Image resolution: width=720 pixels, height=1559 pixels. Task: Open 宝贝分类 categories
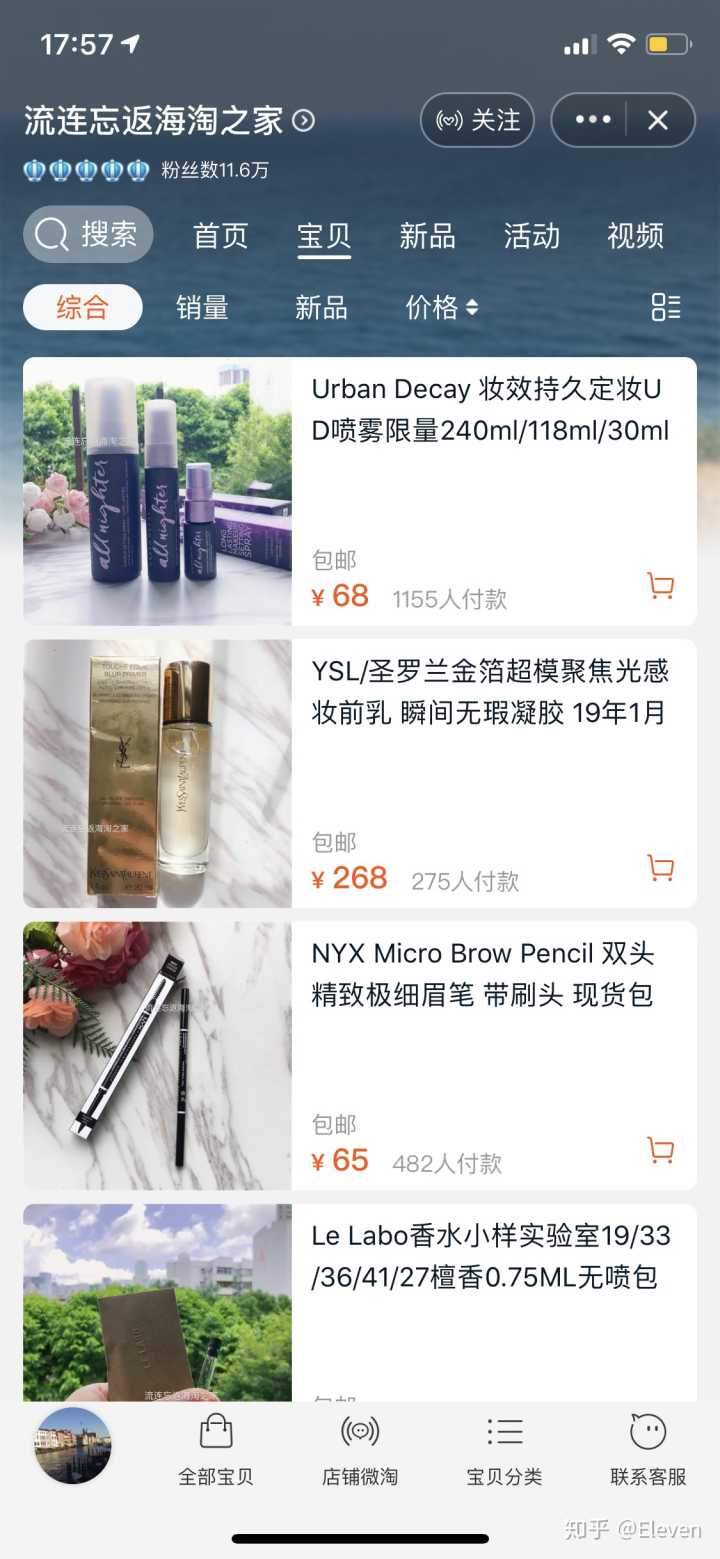[x=504, y=1450]
